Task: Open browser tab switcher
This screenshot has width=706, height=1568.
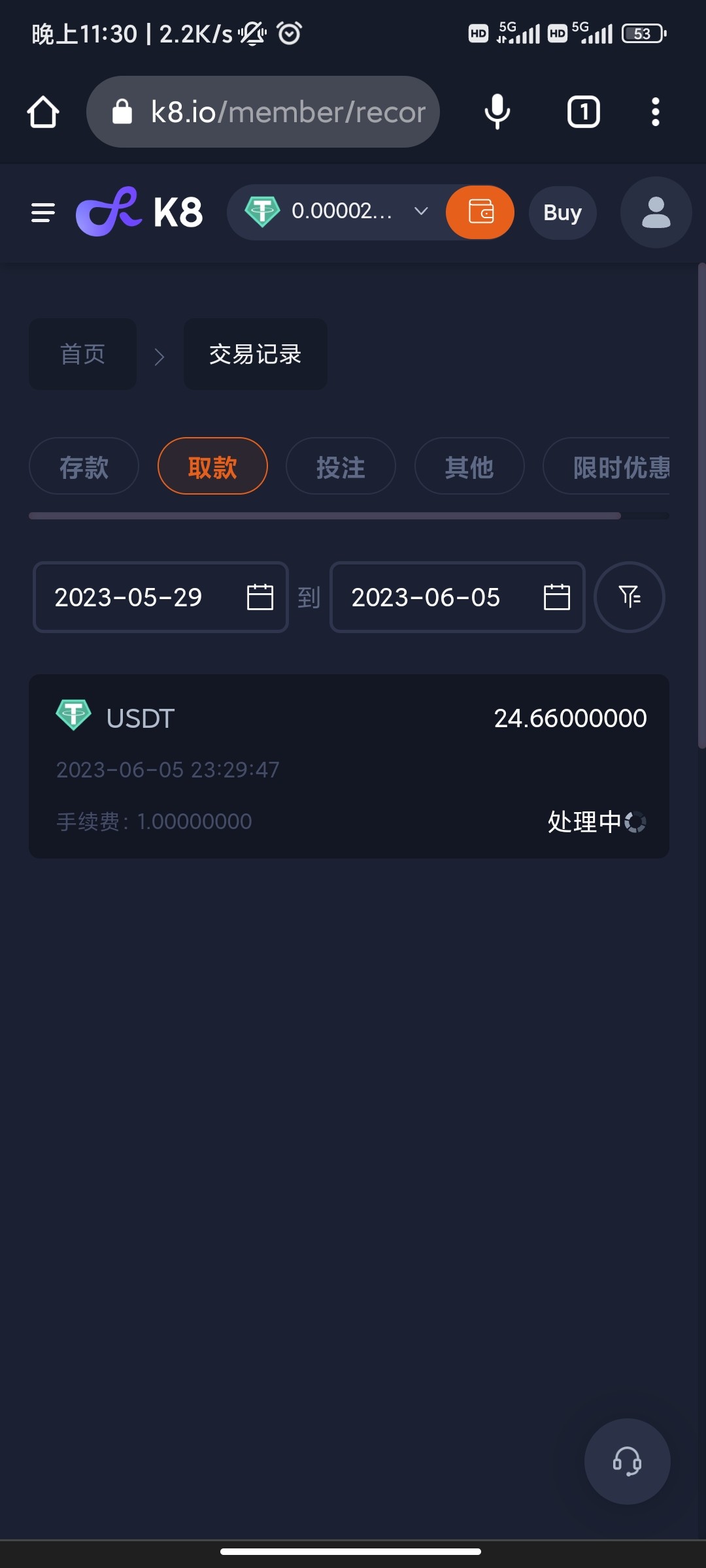Action: 582,111
